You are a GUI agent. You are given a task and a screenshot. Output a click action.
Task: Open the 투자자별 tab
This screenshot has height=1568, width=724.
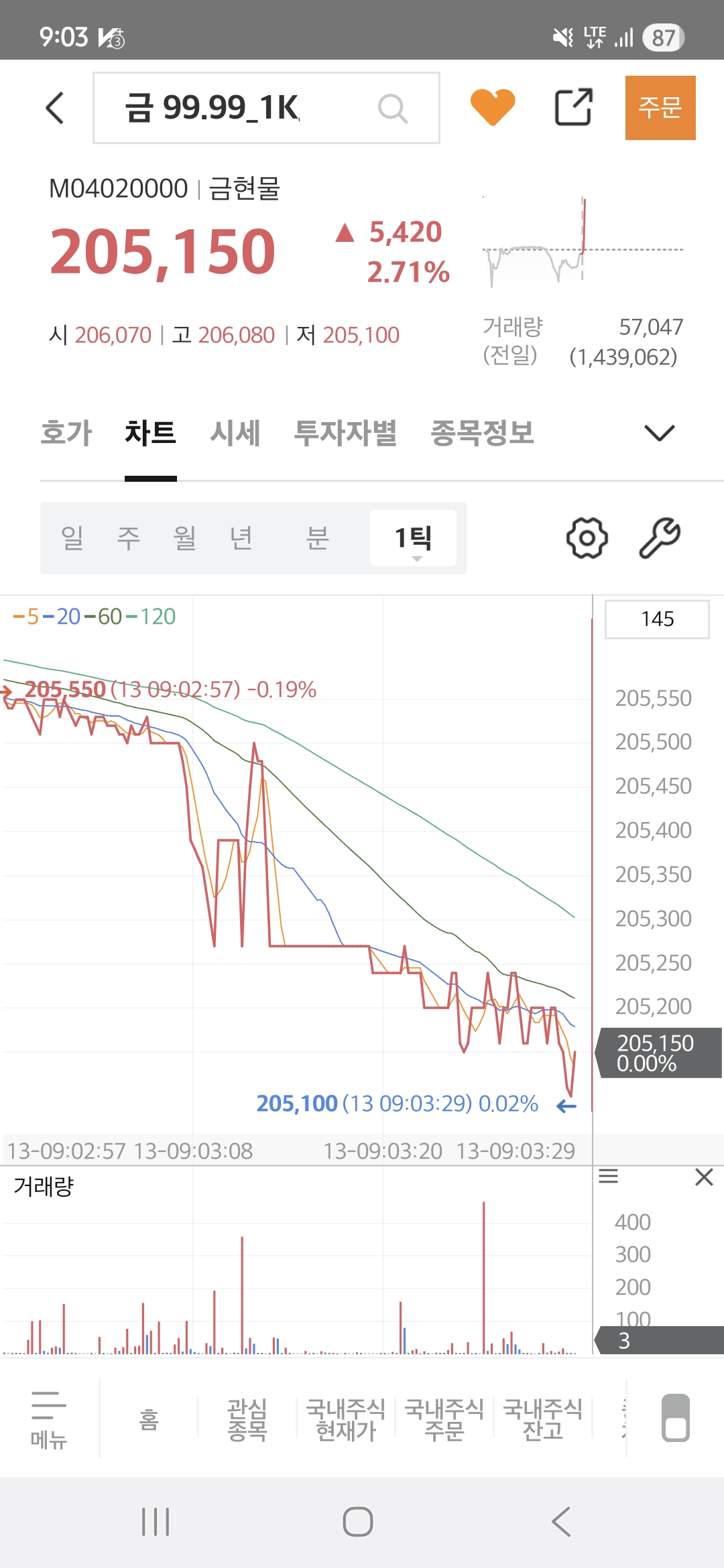pyautogui.click(x=345, y=433)
